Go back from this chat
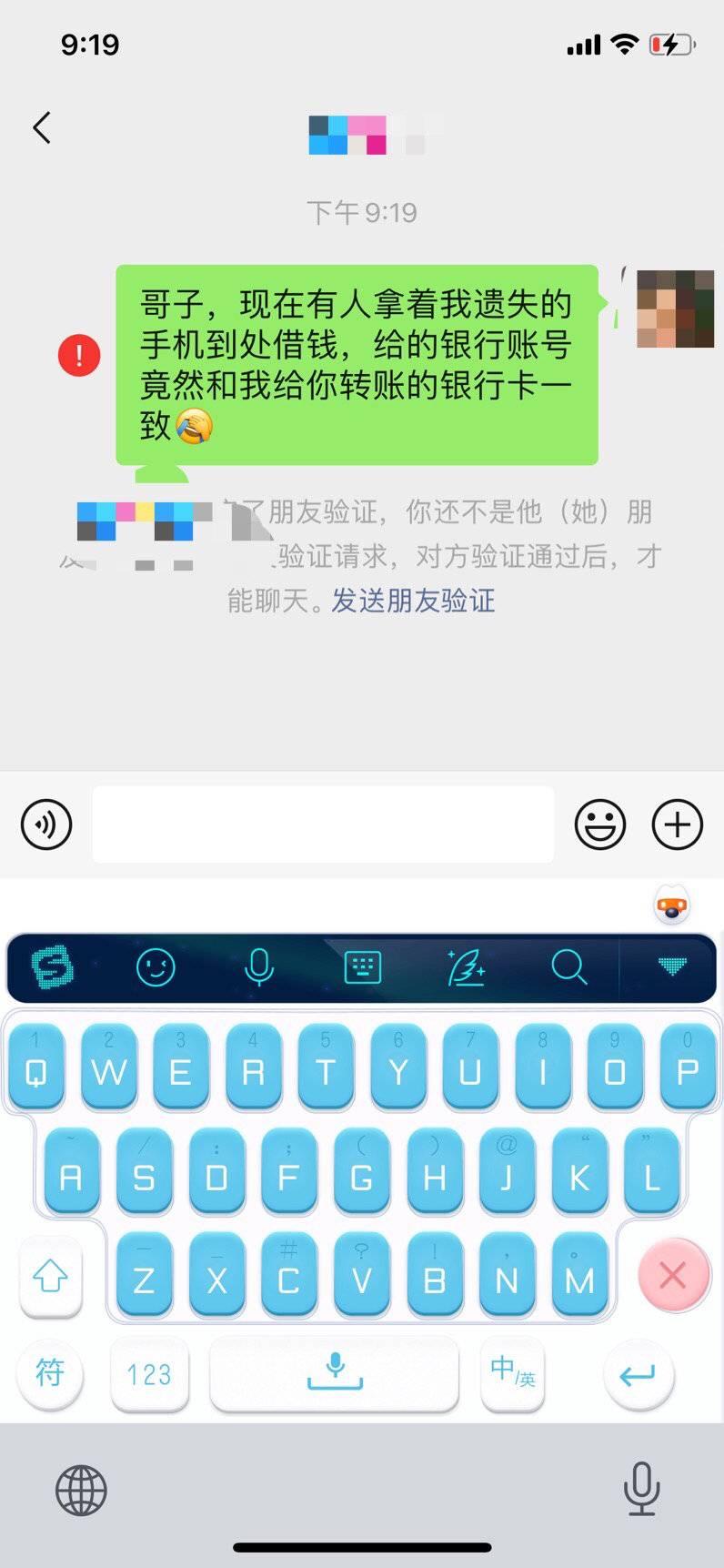Viewport: 724px width, 1568px height. point(42,128)
